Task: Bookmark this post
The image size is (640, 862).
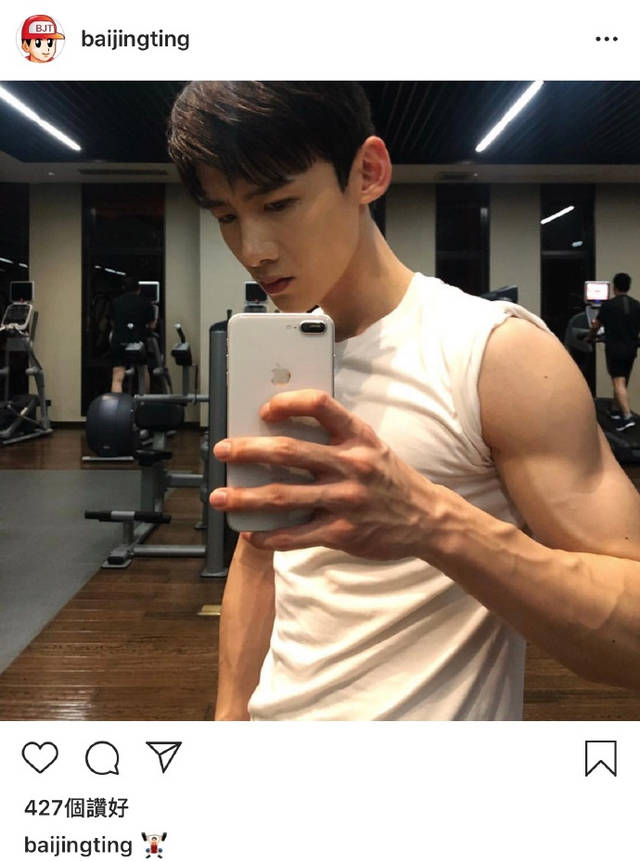Action: (600, 758)
